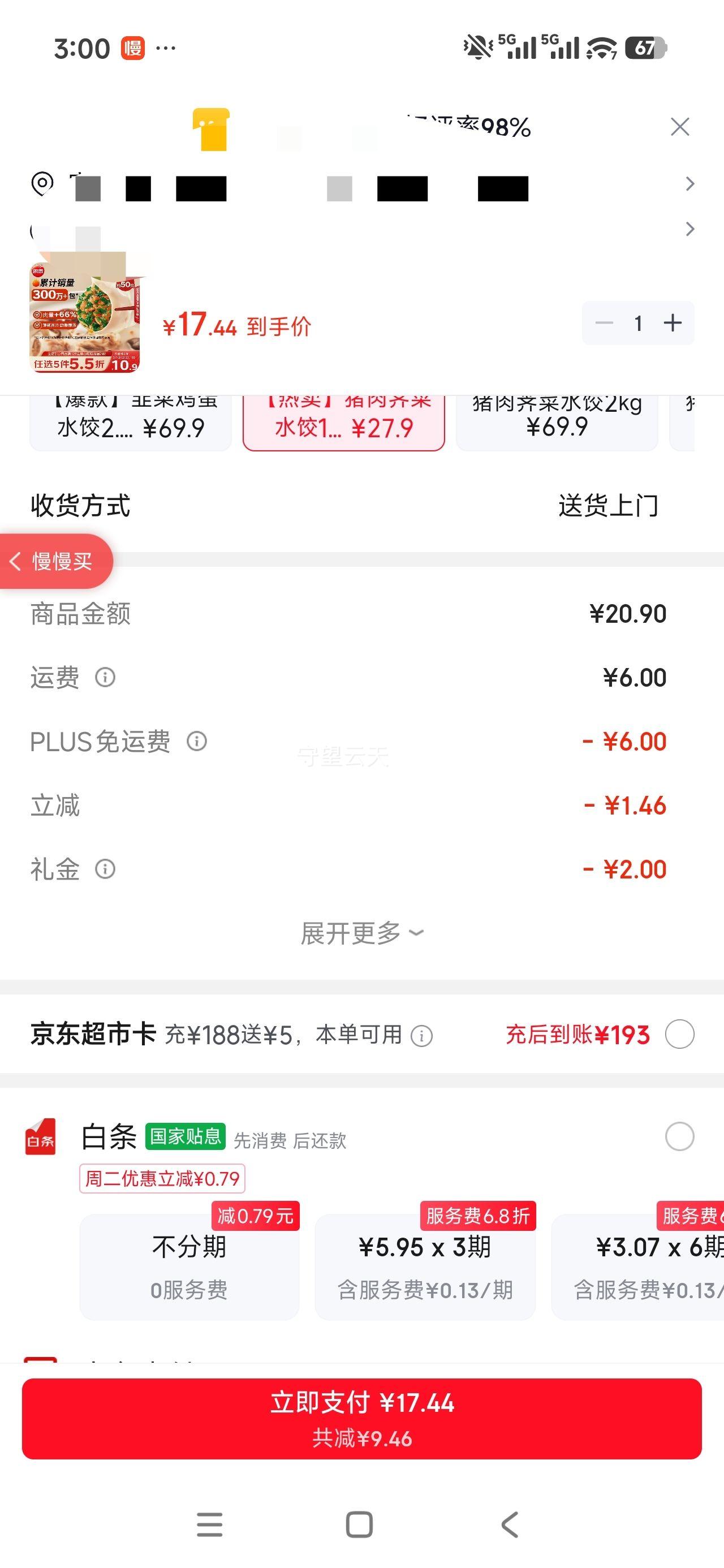Tap 立即支付 ¥17.44 to pay
The image size is (724, 1568).
coord(361,1418)
